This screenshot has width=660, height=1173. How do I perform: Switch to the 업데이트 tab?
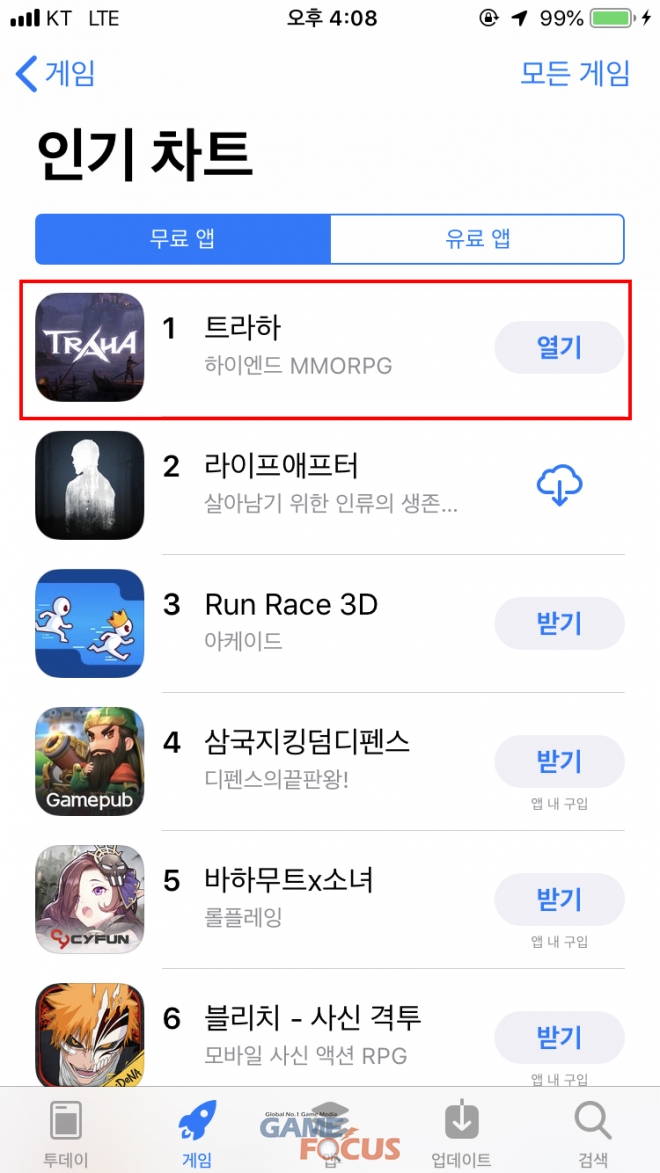(460, 1133)
